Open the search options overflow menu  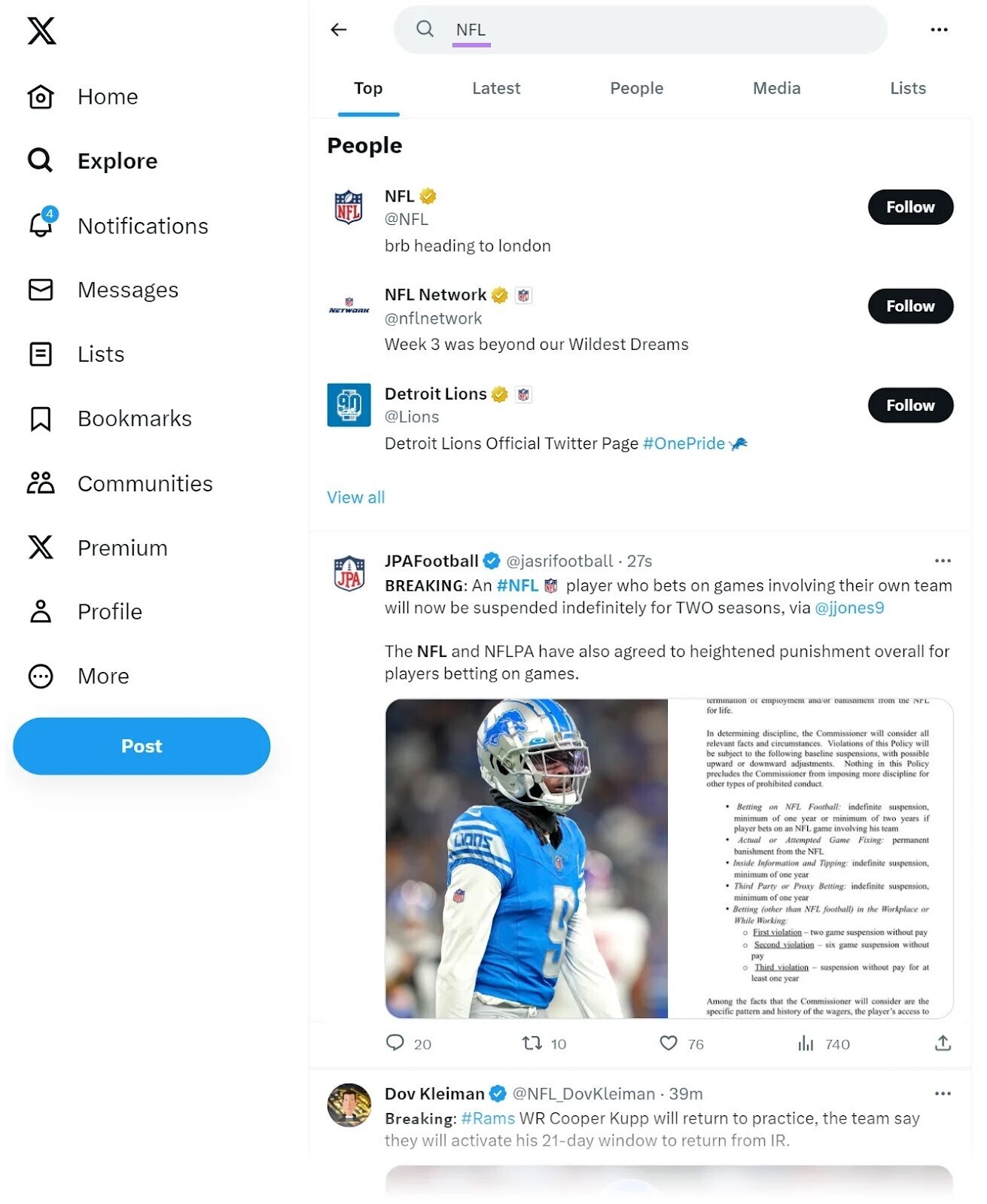(939, 29)
